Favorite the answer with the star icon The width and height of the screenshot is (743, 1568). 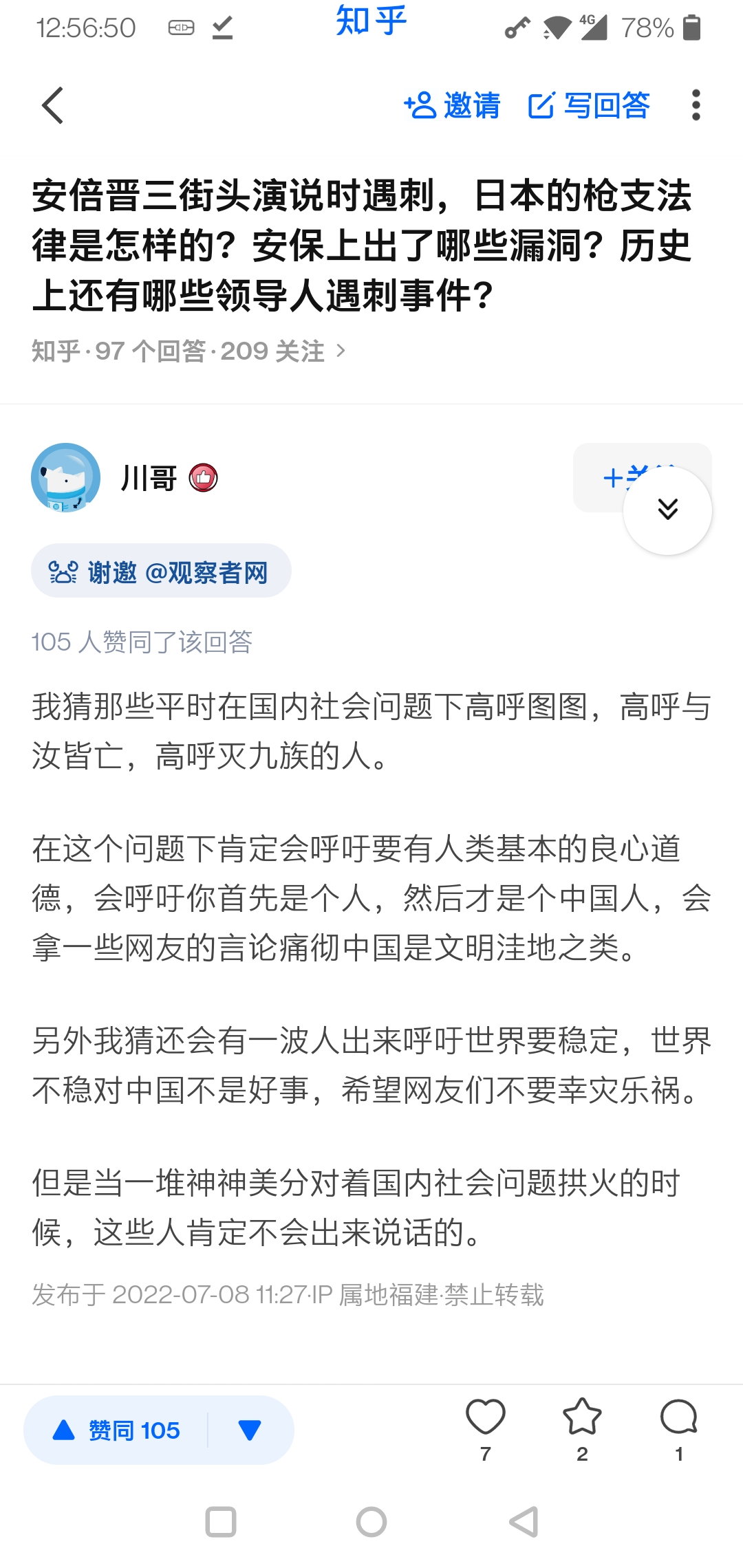coord(582,1429)
